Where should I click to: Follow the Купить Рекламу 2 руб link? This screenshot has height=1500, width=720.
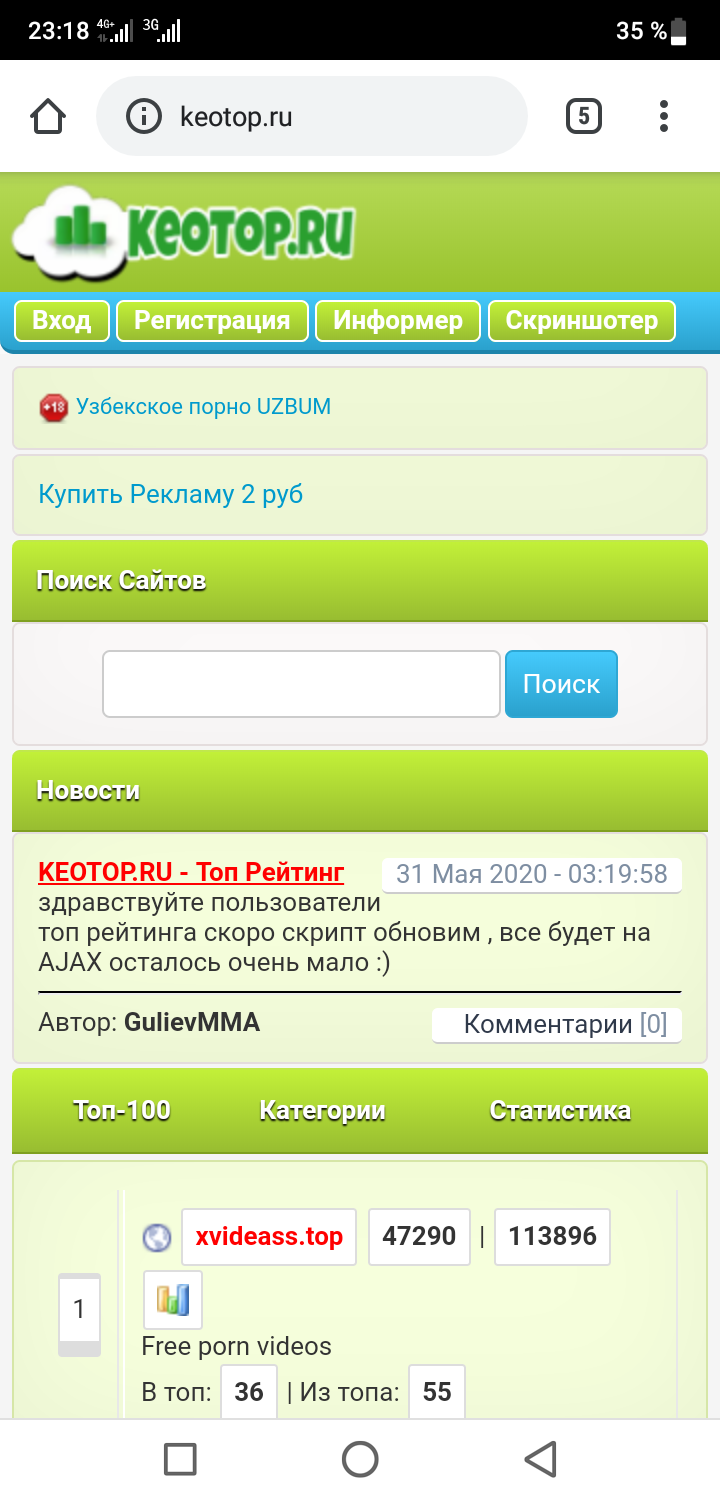pos(170,494)
